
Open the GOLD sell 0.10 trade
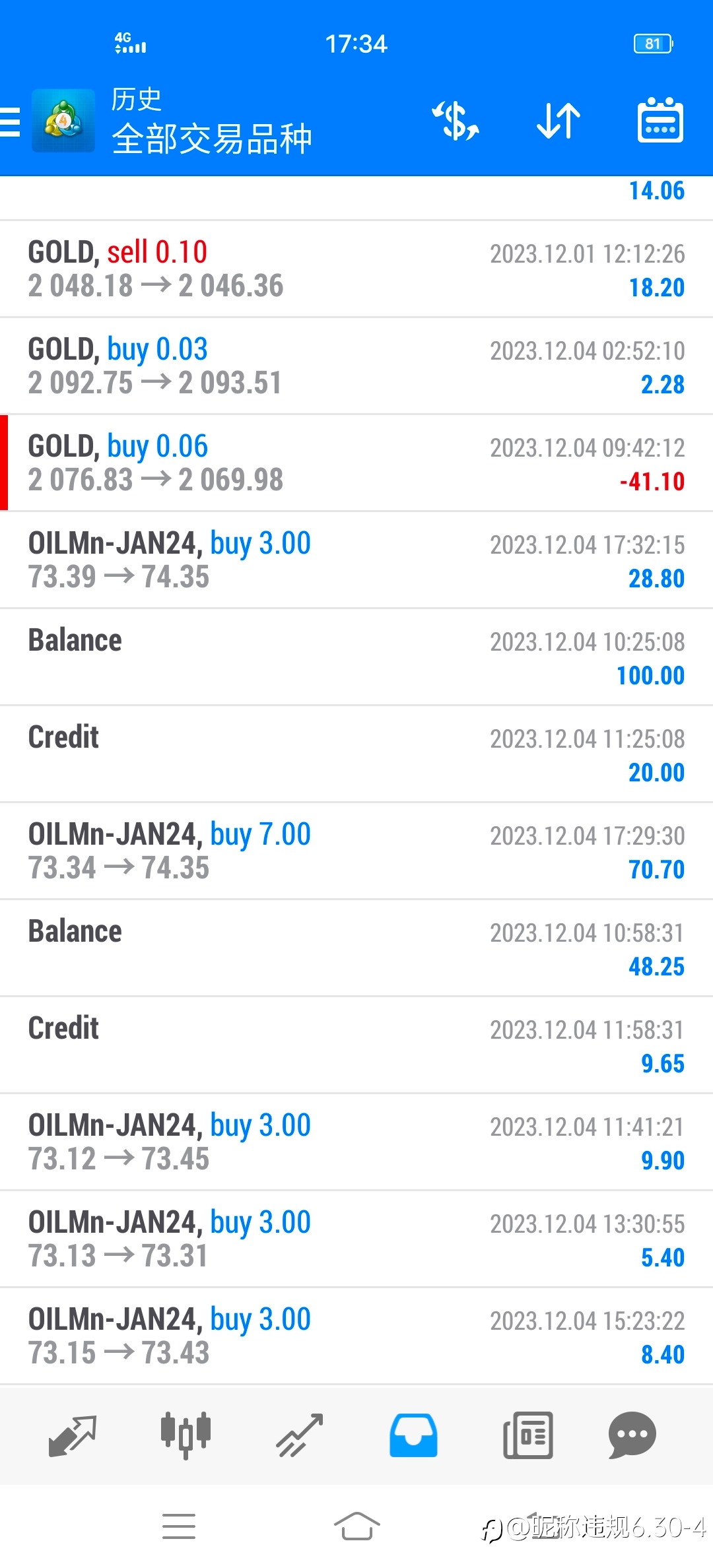point(356,269)
